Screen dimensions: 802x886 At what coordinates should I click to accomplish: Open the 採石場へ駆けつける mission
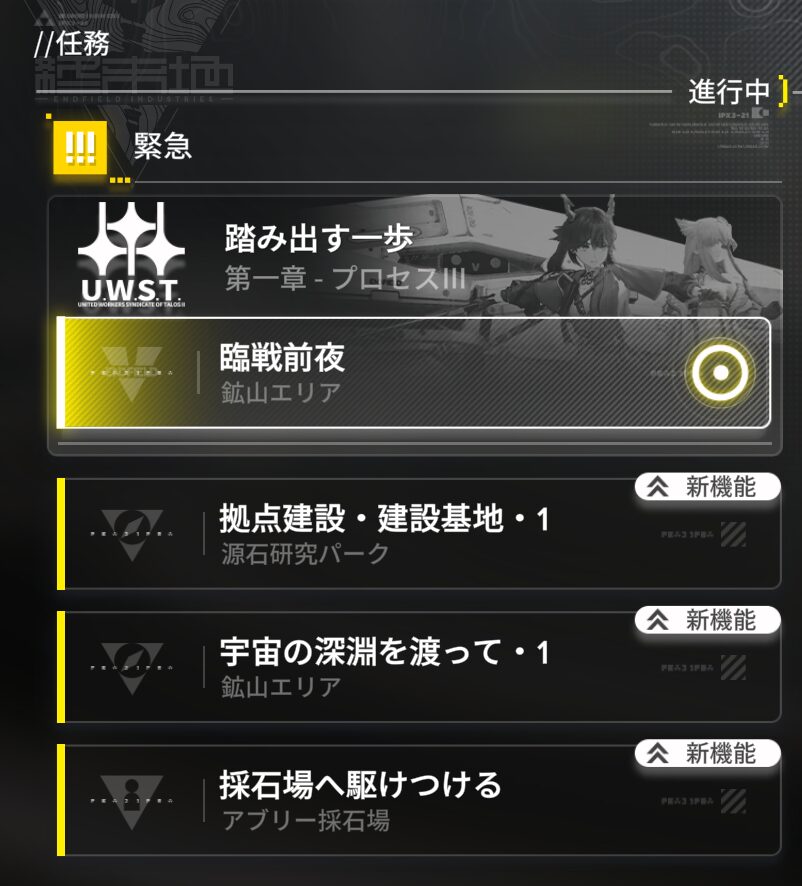400,800
